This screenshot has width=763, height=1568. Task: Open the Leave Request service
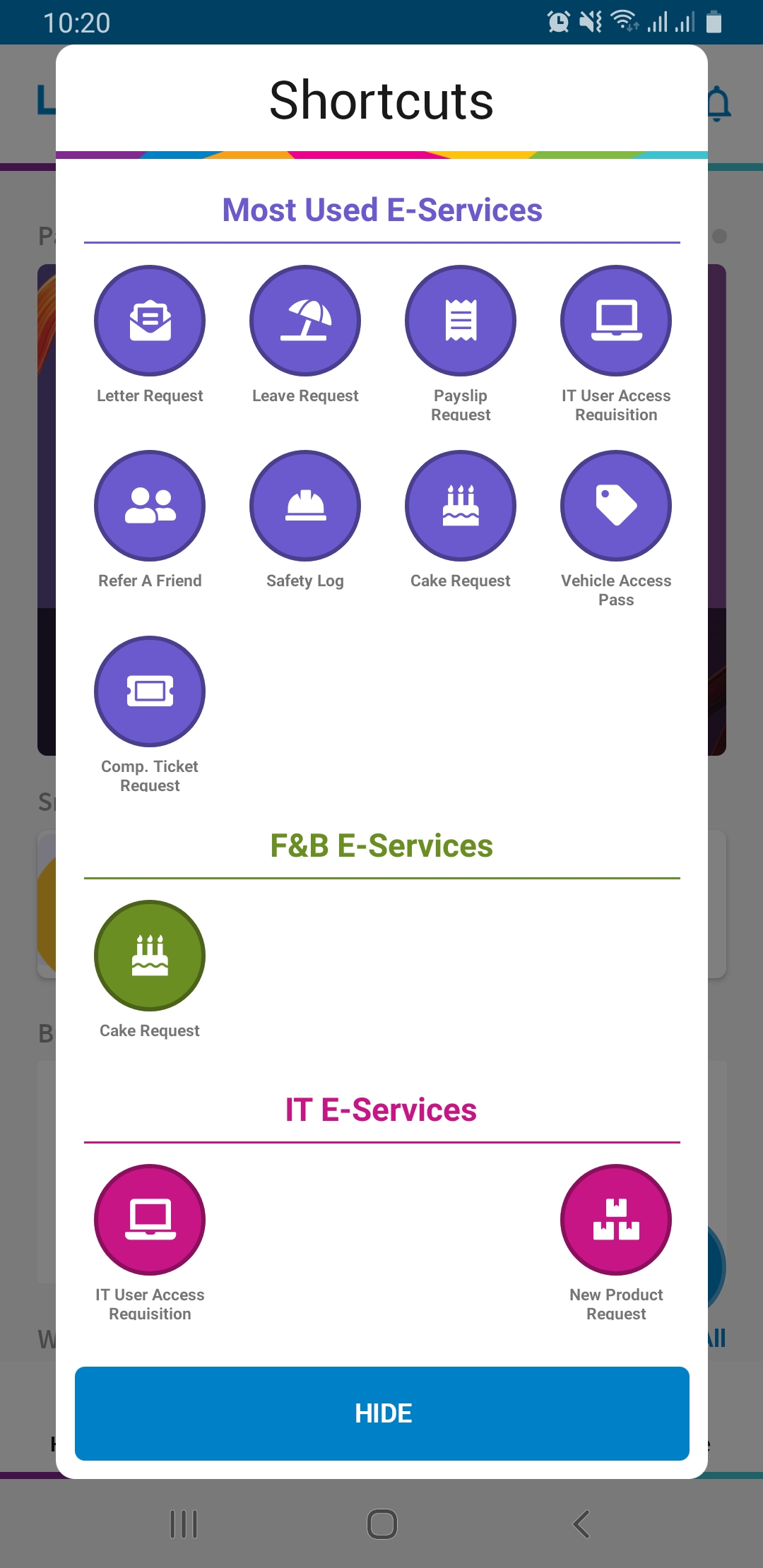click(305, 321)
